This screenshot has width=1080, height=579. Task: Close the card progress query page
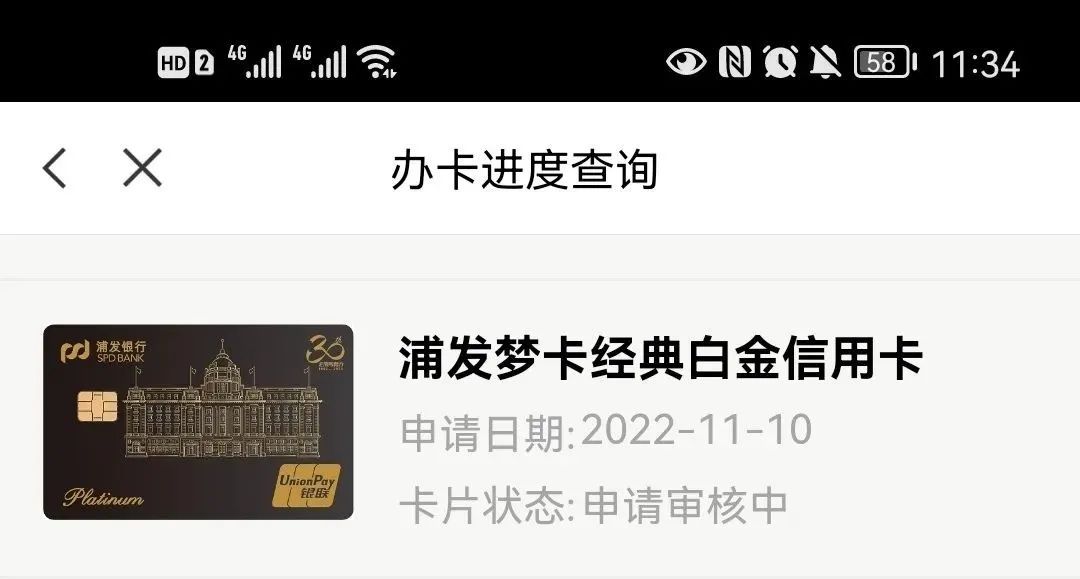[x=142, y=168]
